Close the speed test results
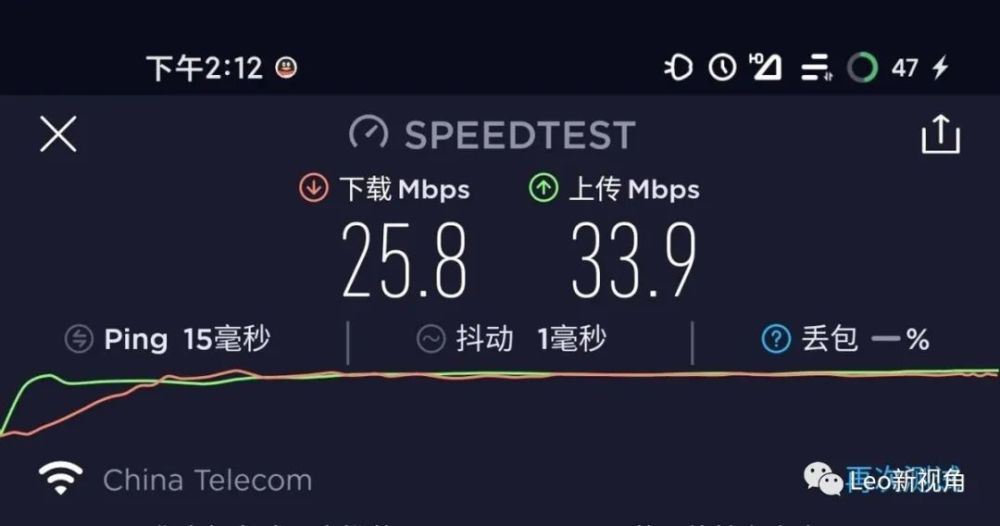This screenshot has width=1000, height=526. tap(58, 134)
